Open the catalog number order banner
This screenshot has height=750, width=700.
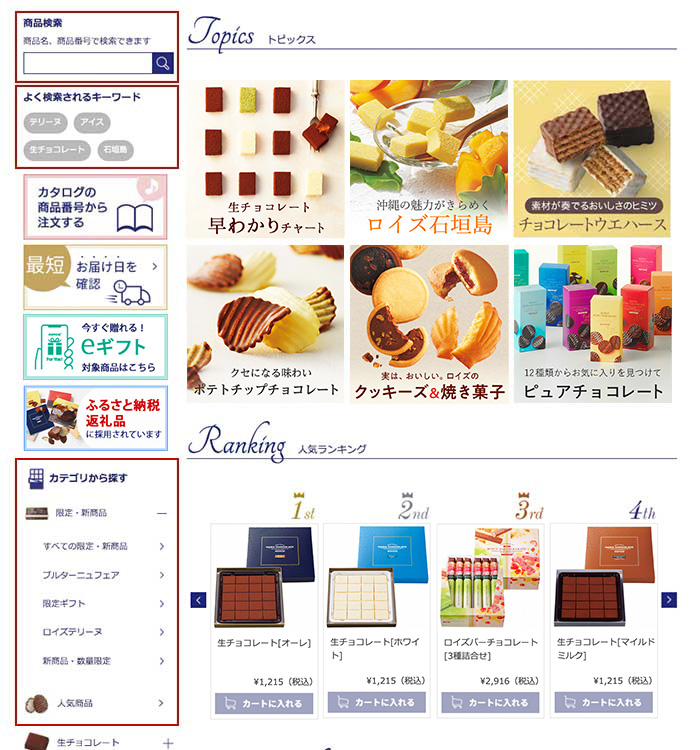[x=95, y=207]
